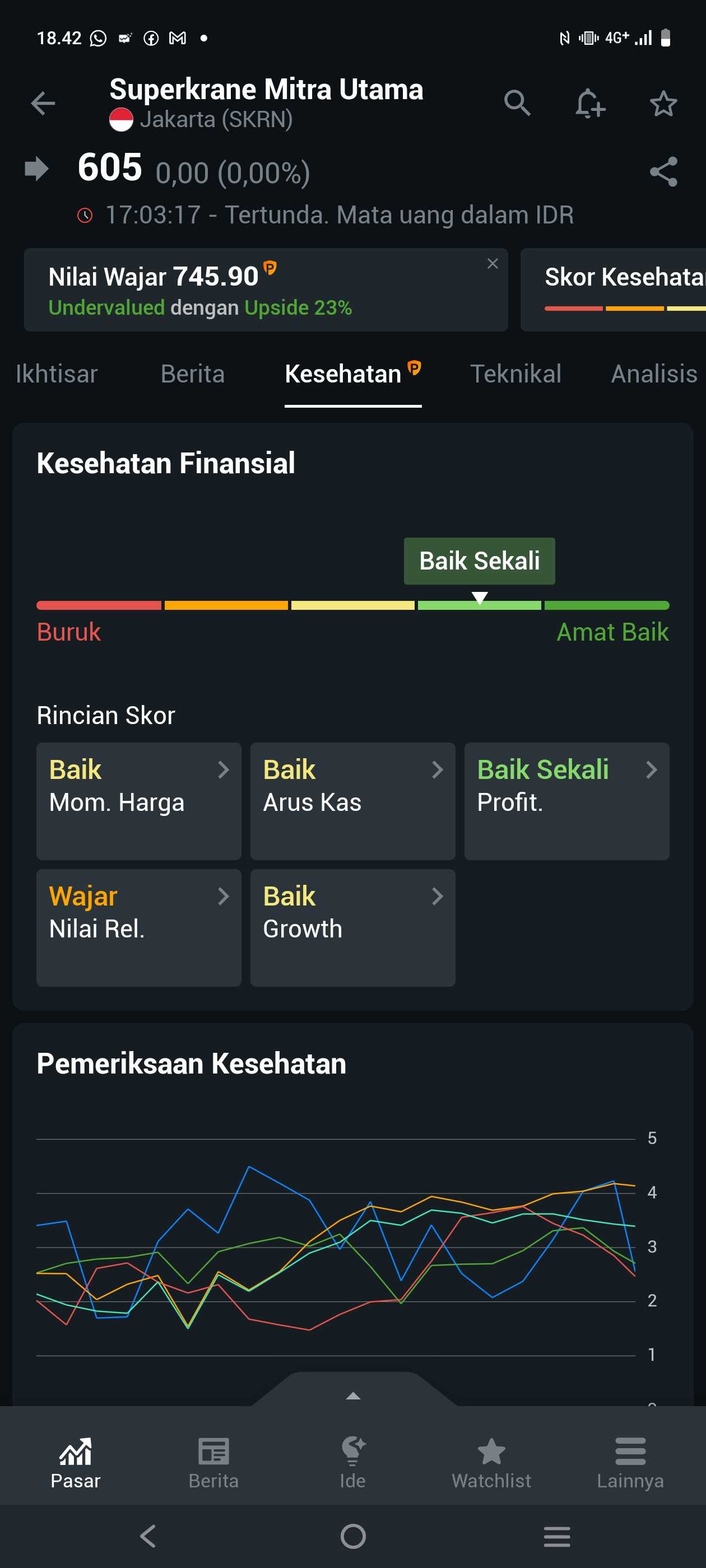Image resolution: width=706 pixels, height=1568 pixels.
Task: Add Superkrane to watchlist with star icon
Action: pos(663,103)
